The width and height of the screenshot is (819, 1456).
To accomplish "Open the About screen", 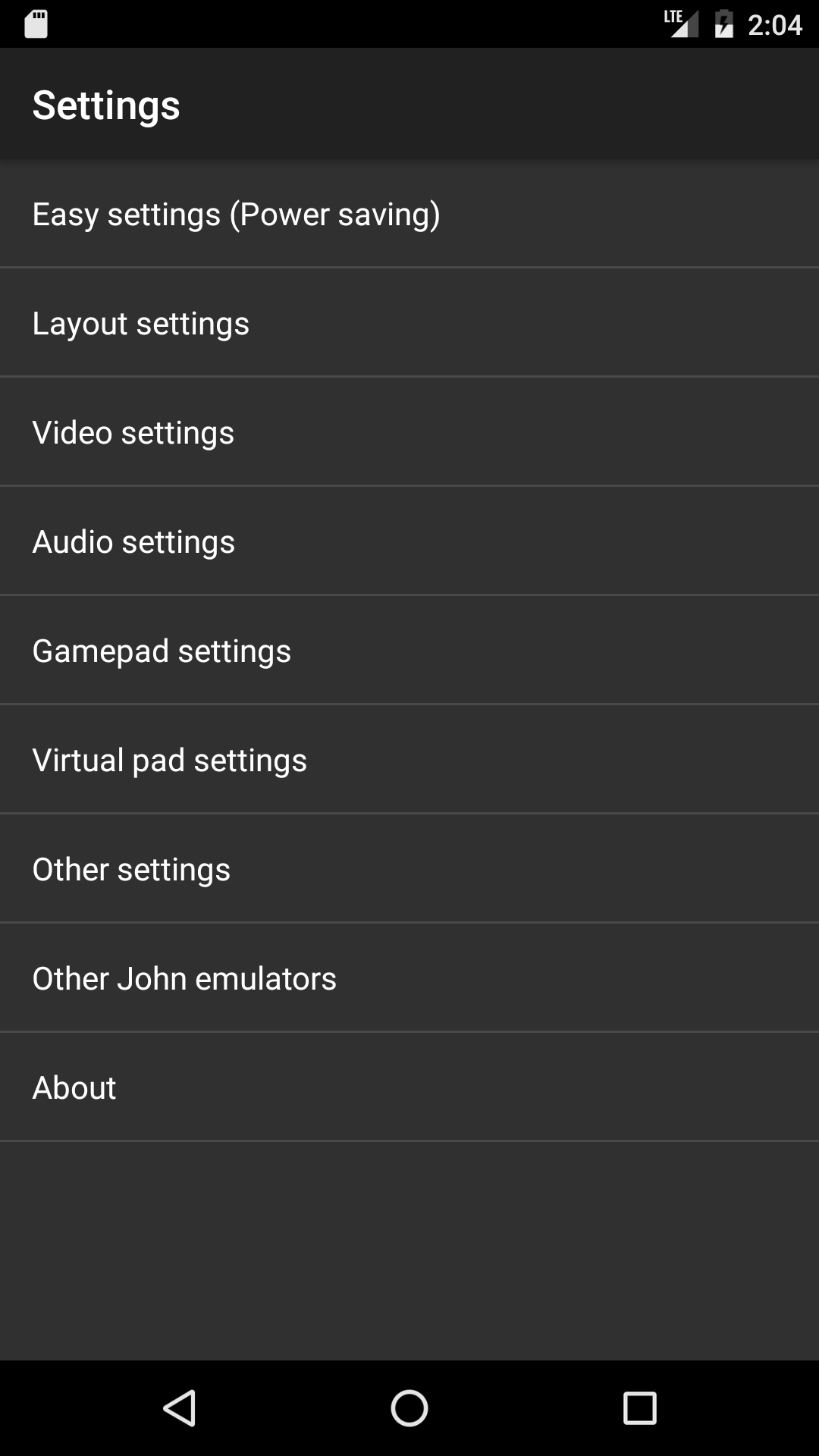I will click(x=409, y=1087).
